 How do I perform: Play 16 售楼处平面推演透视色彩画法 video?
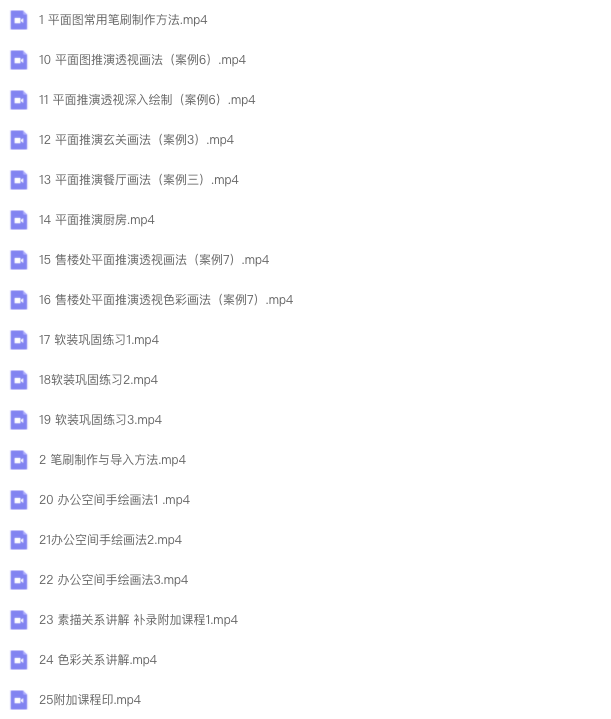(166, 300)
